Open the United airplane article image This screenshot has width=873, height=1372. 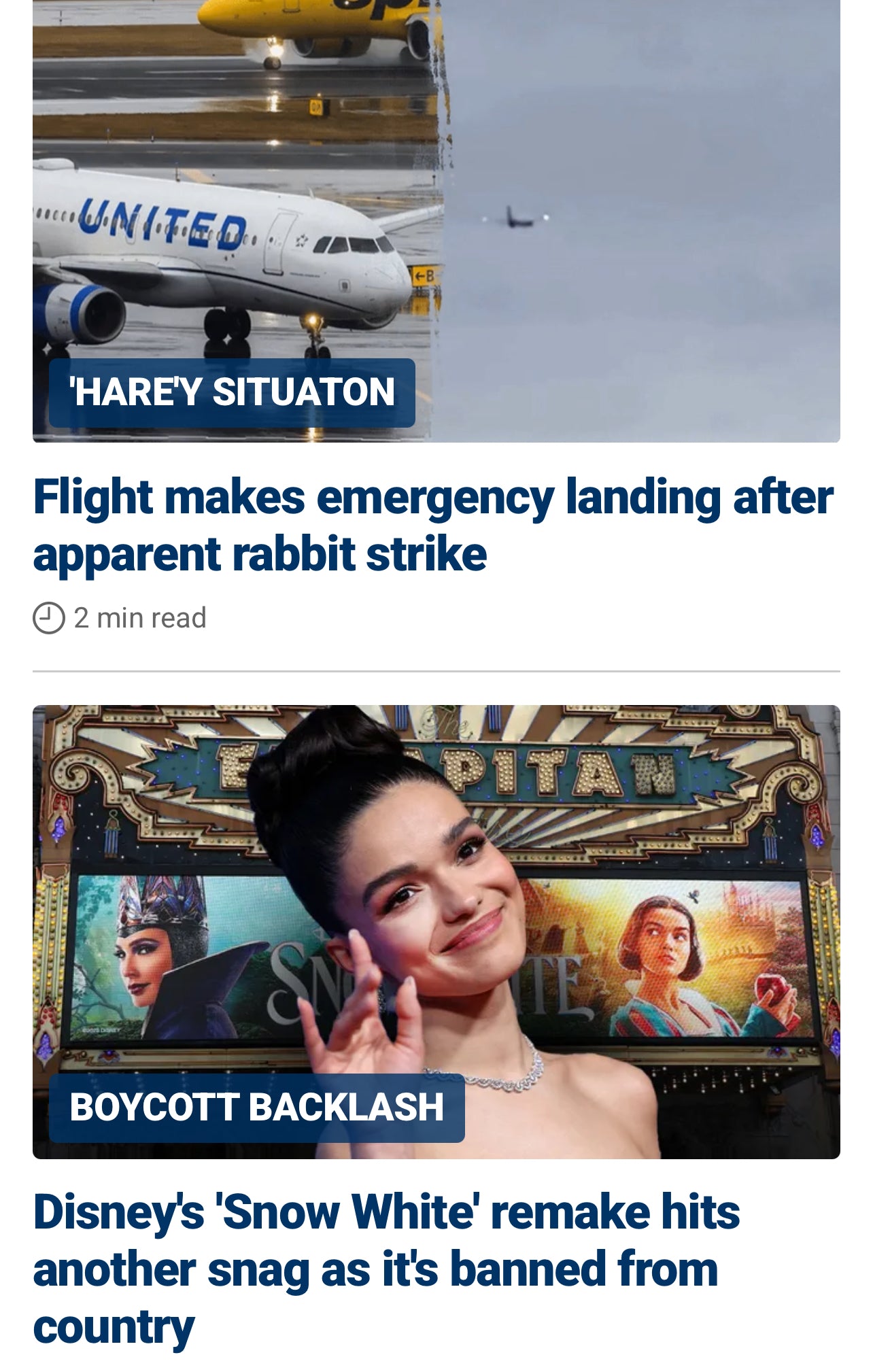[436, 204]
